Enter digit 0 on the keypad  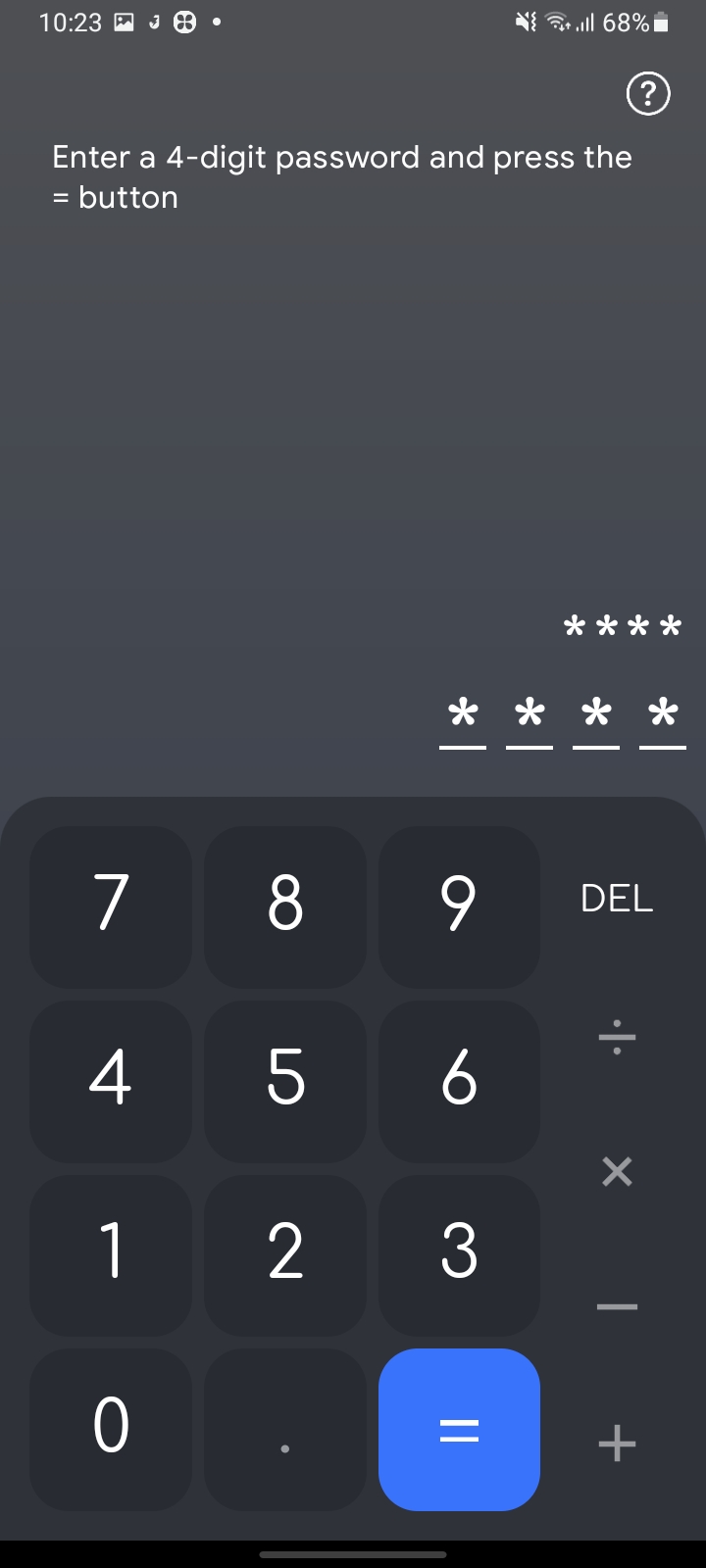(x=111, y=1430)
